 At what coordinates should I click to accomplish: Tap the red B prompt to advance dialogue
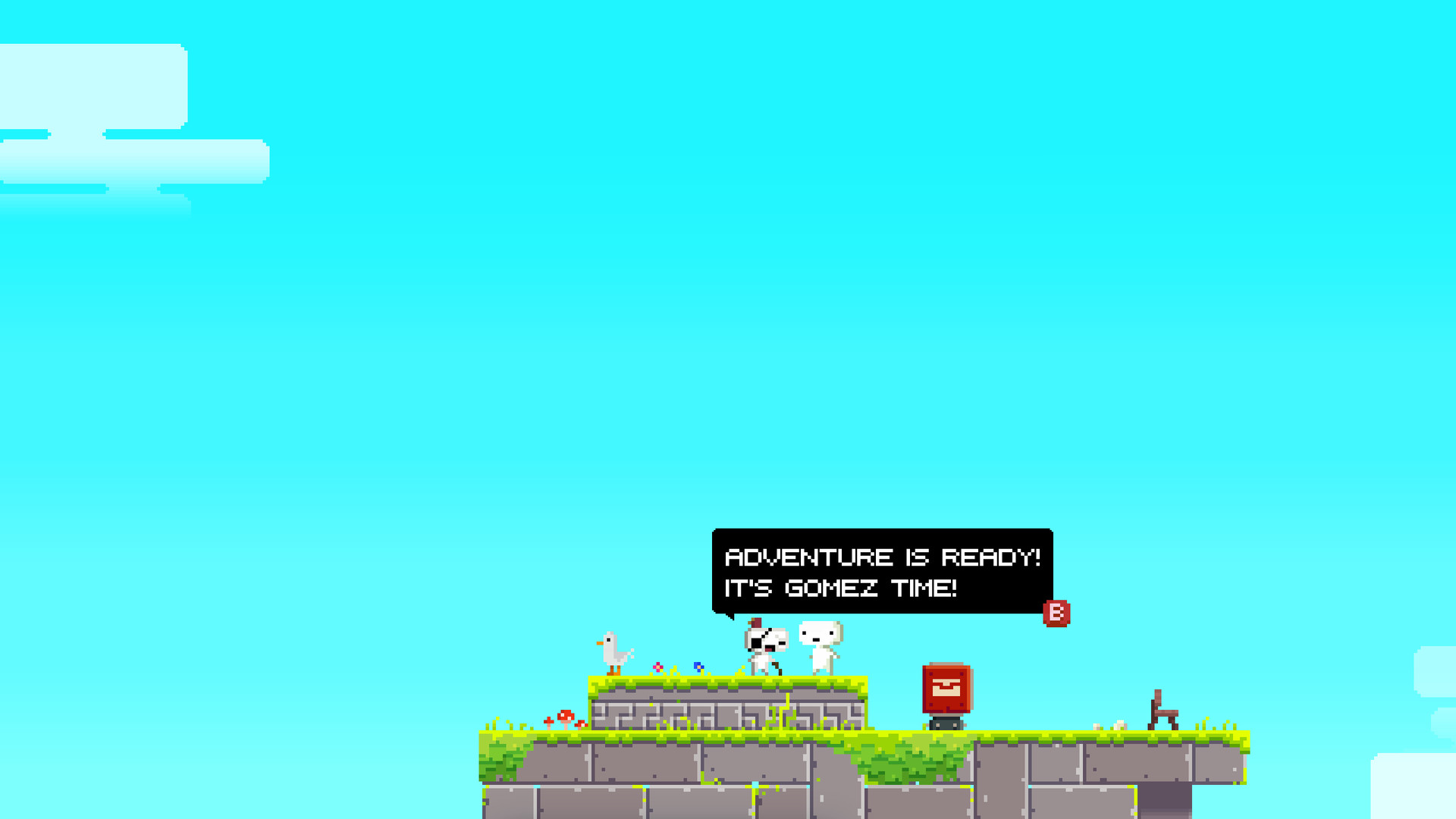(1056, 613)
